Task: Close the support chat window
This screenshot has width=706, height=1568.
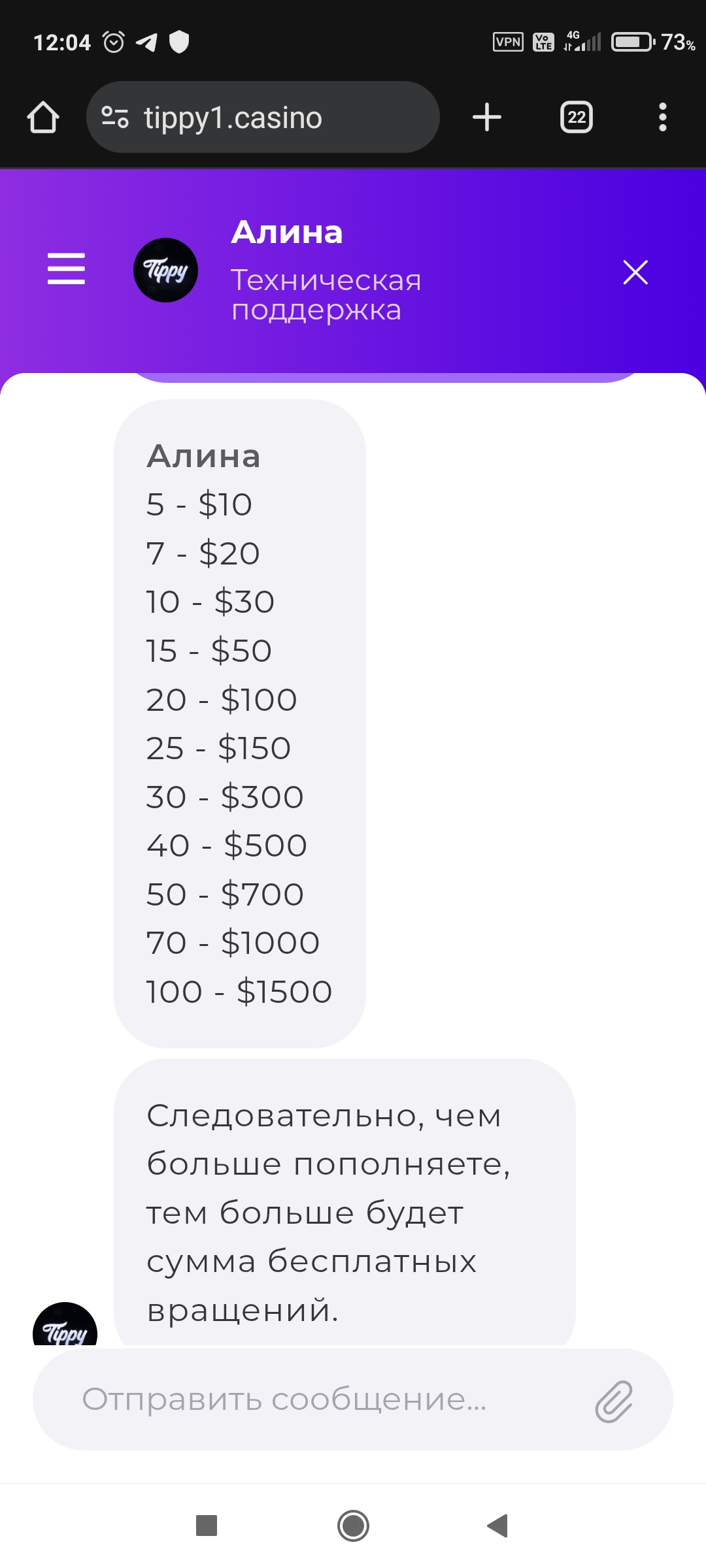Action: pyautogui.click(x=635, y=272)
